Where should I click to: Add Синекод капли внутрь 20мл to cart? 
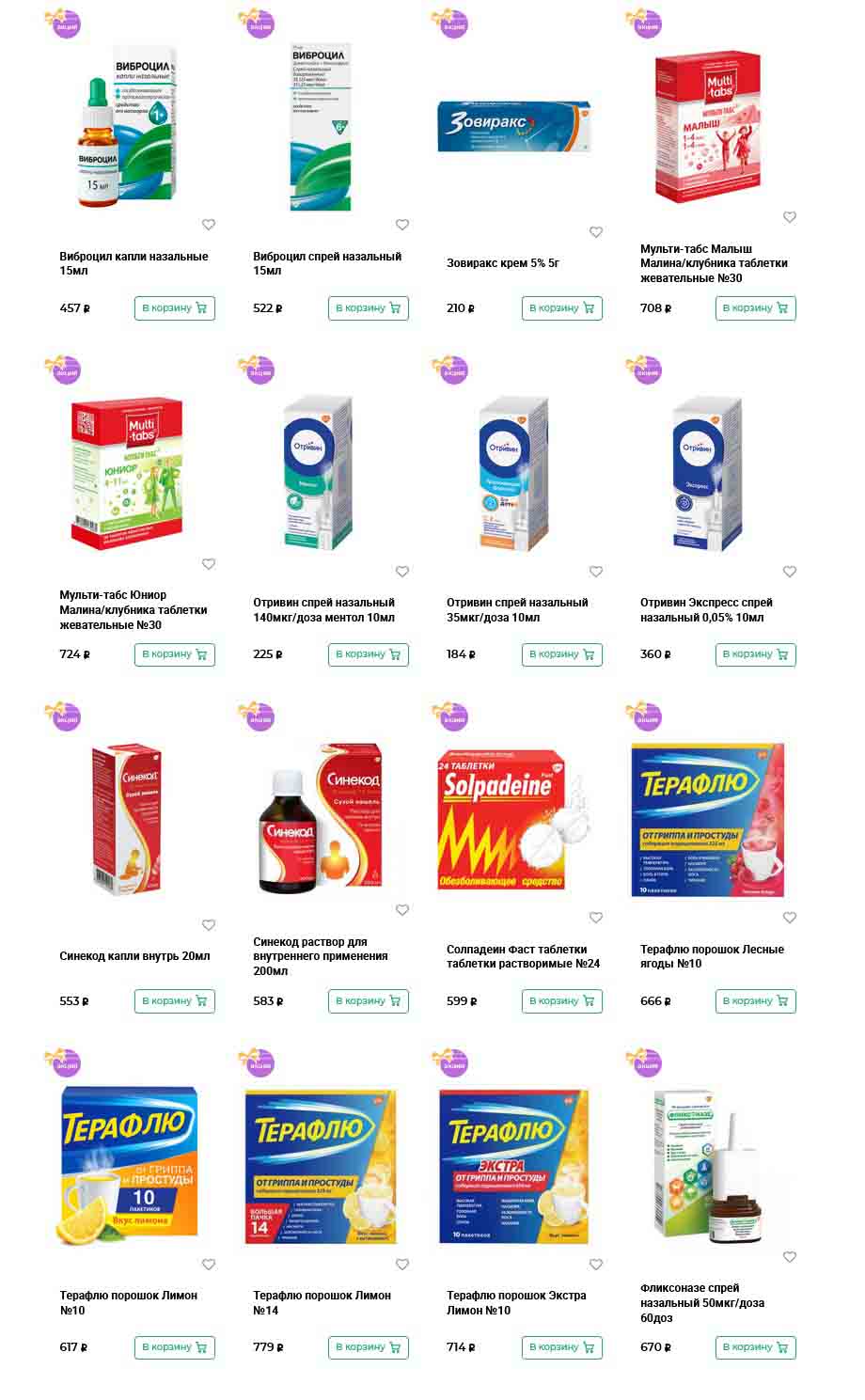click(174, 1001)
